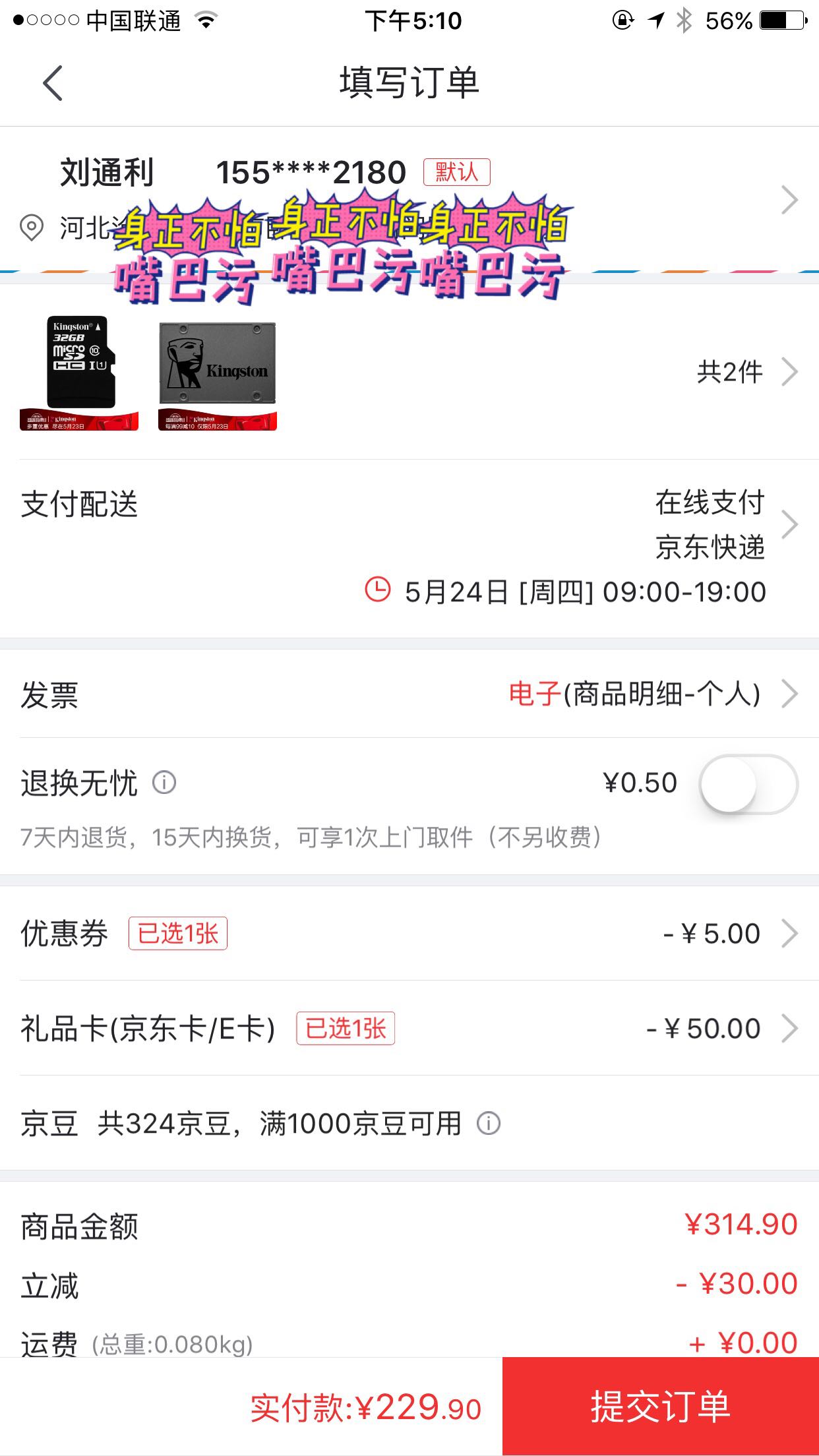Go back from the 填写订单 page

click(x=53, y=83)
